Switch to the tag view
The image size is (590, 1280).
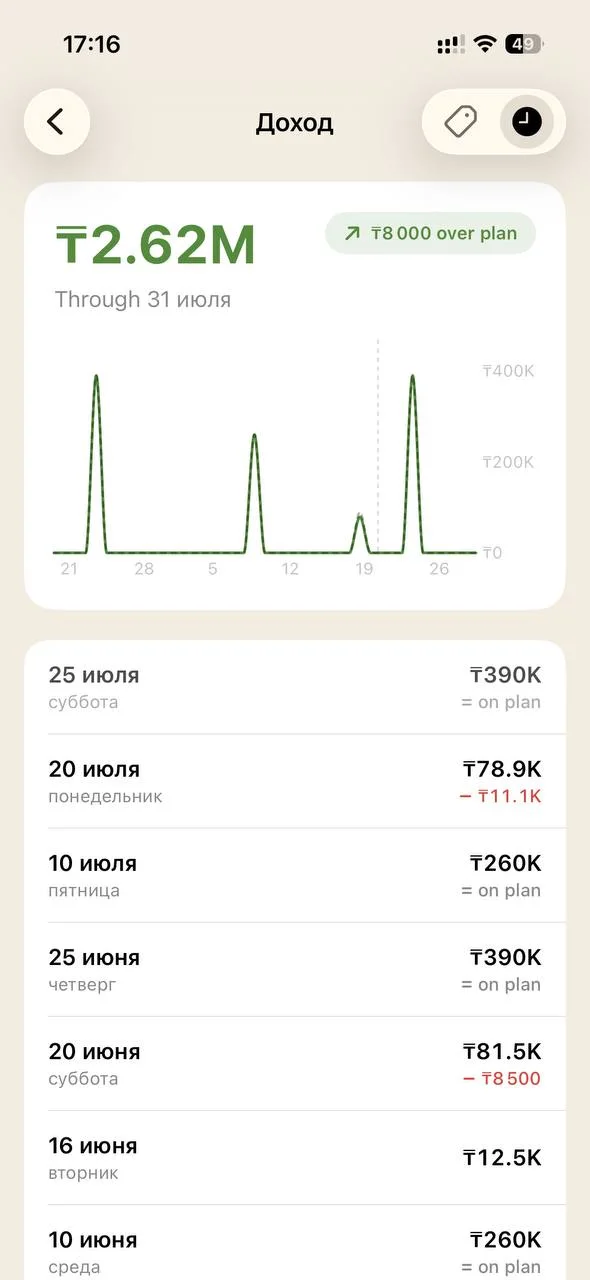click(461, 122)
